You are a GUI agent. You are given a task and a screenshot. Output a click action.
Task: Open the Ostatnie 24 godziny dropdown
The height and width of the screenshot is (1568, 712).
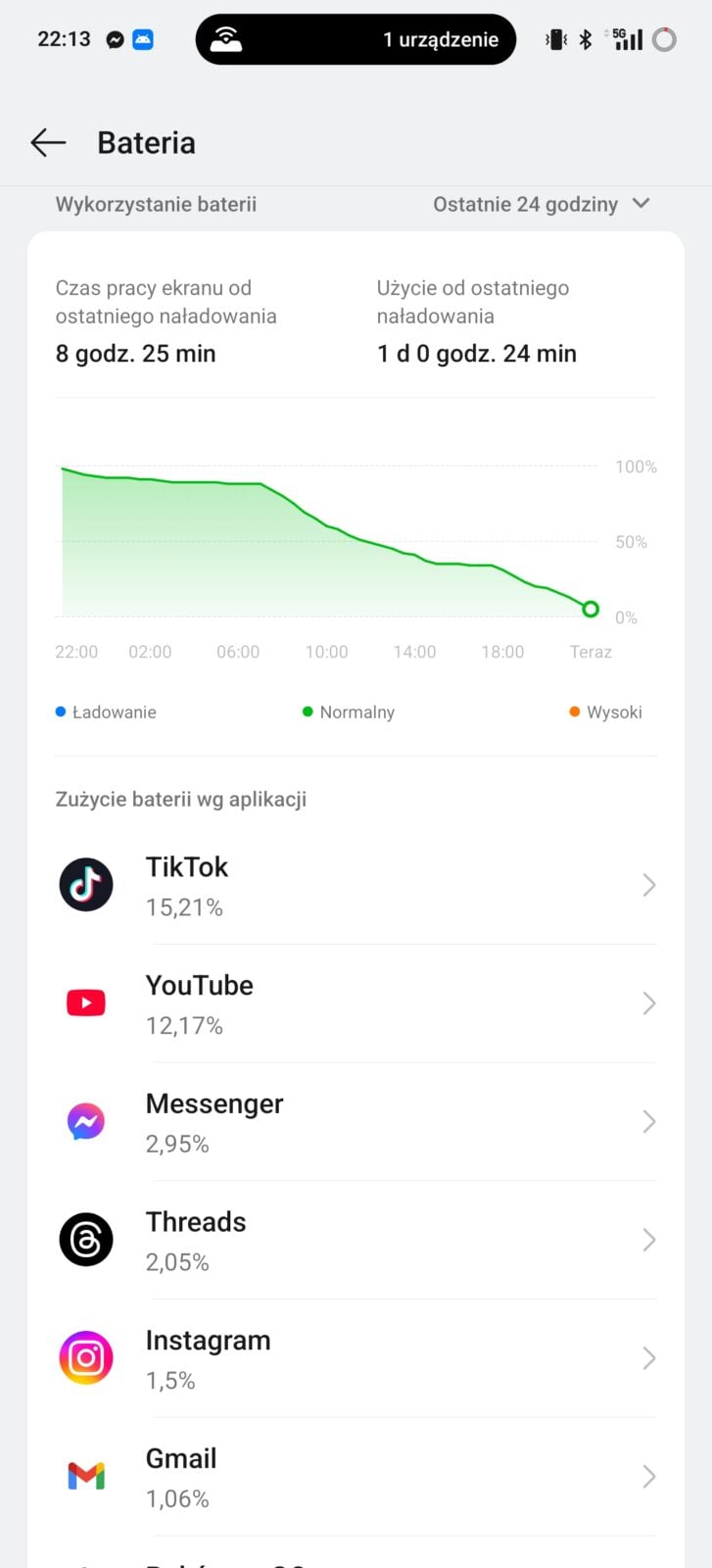point(541,204)
